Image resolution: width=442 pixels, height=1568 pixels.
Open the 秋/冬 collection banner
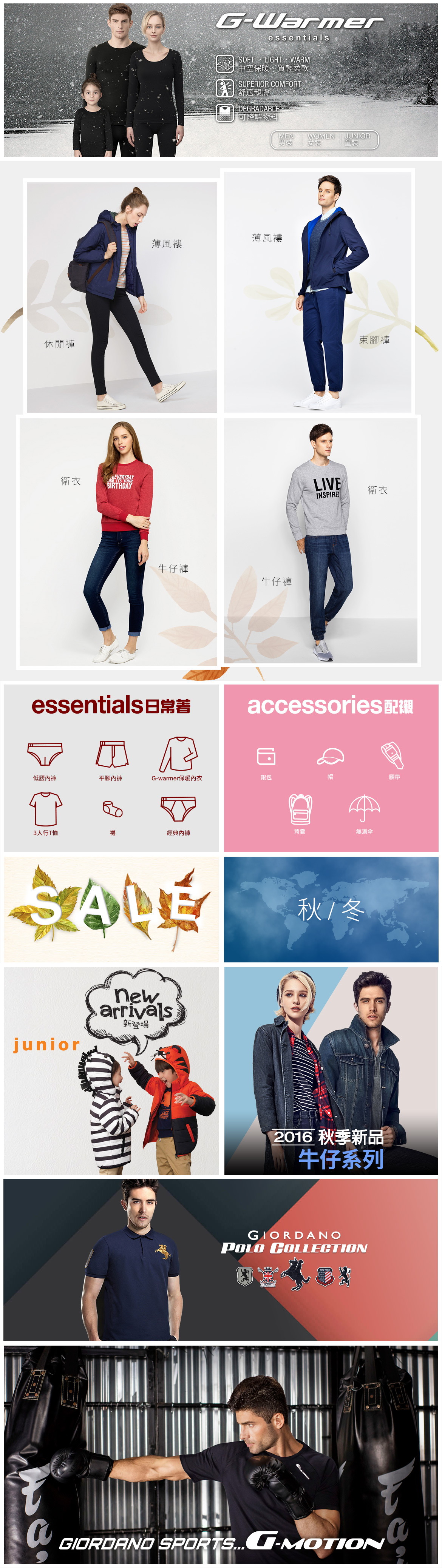(x=331, y=910)
